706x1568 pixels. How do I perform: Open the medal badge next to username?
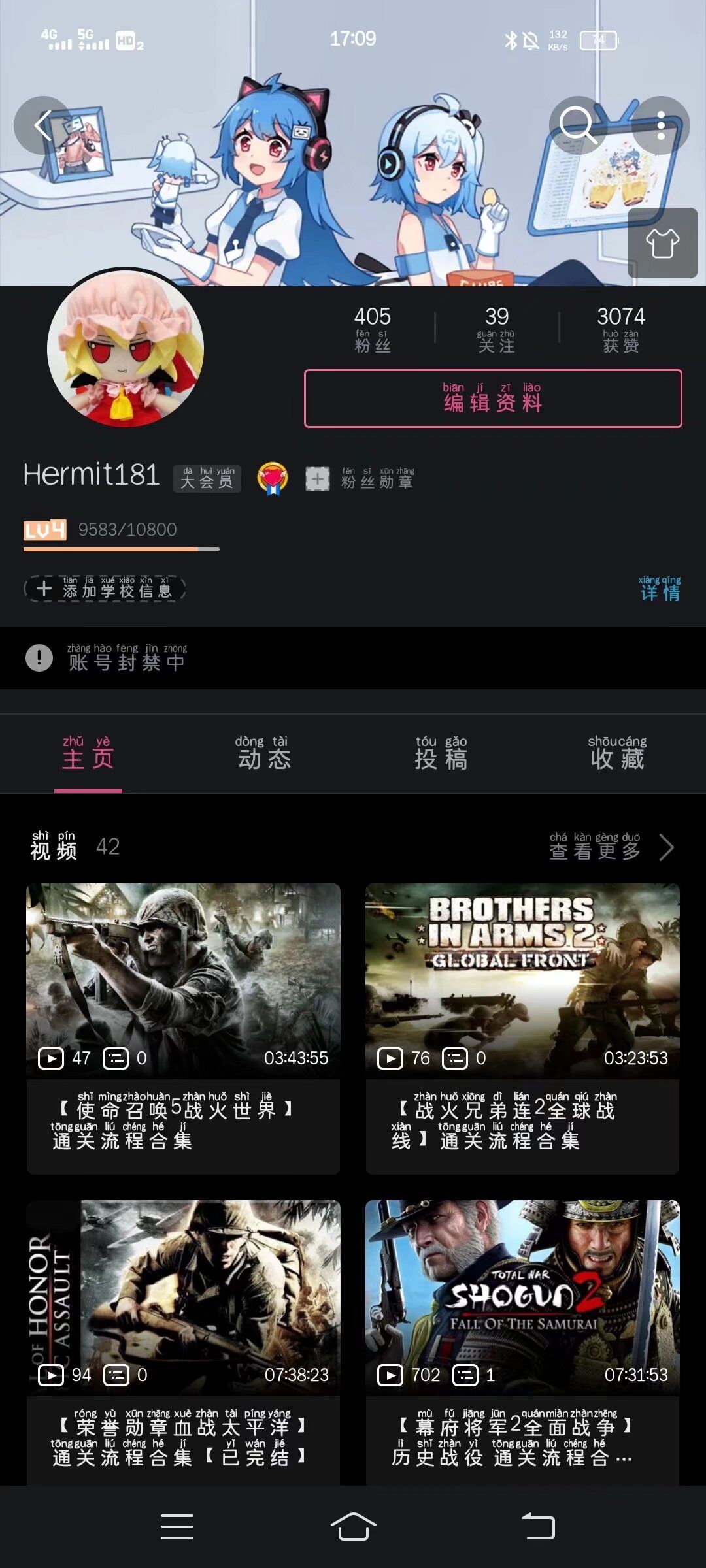click(273, 478)
